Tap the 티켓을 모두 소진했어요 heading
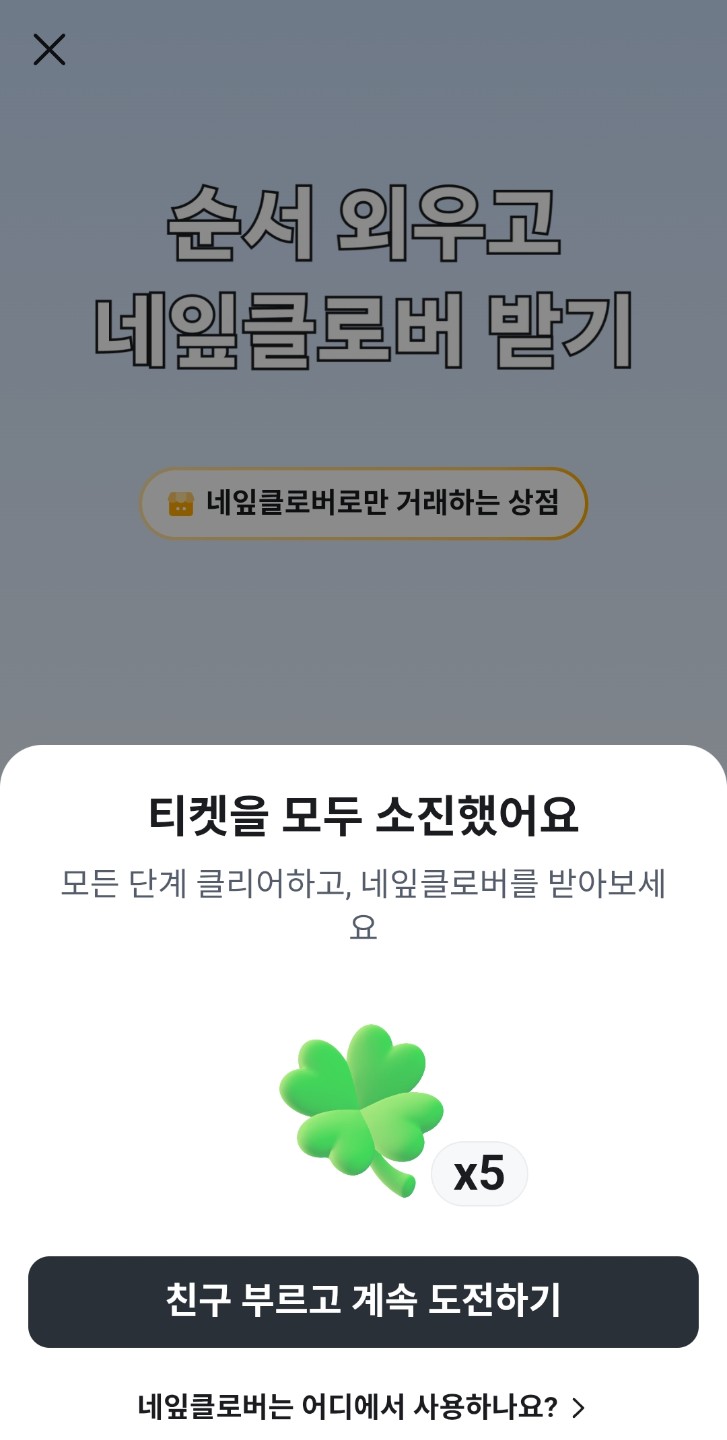This screenshot has height=1440, width=727. [x=363, y=817]
